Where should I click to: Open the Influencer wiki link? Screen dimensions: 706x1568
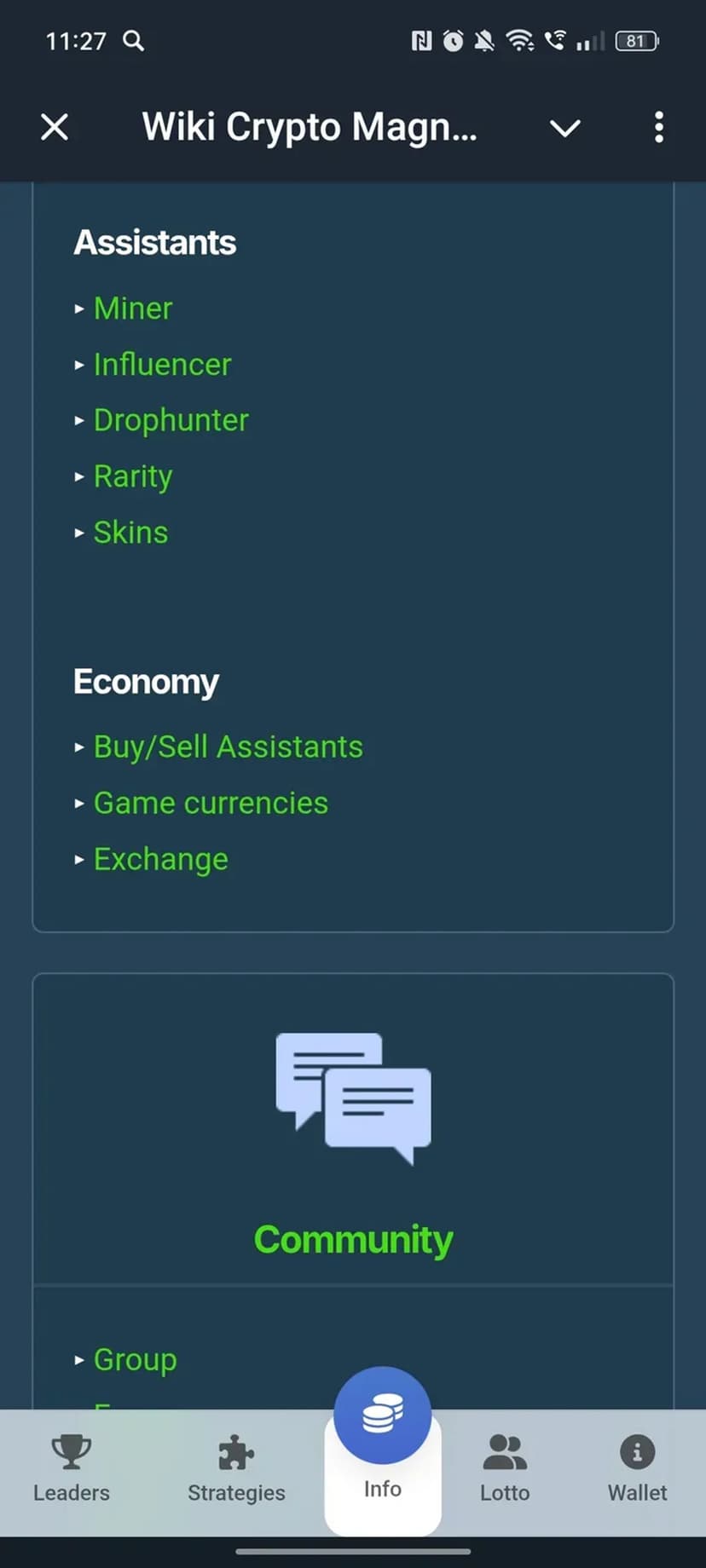pos(162,365)
